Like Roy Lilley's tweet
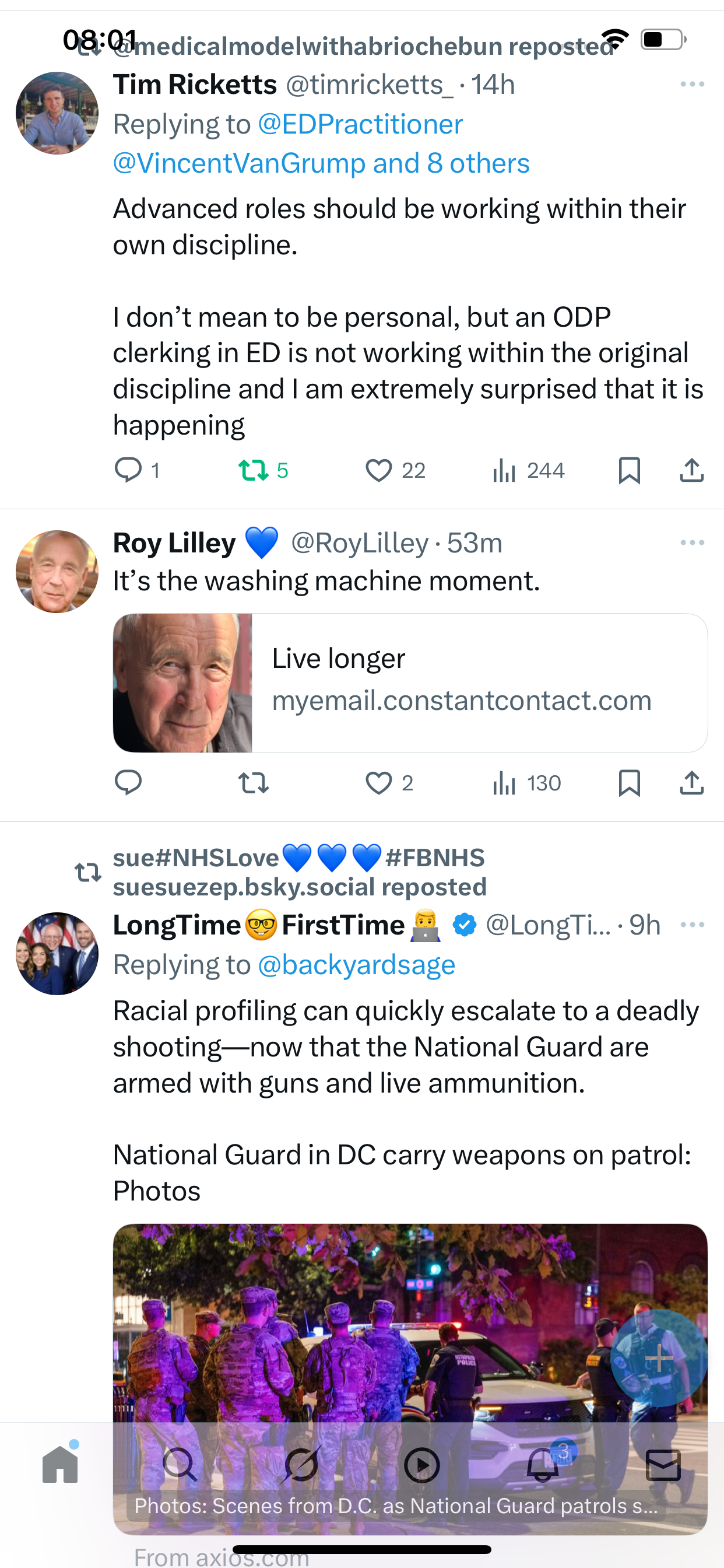 [x=378, y=783]
